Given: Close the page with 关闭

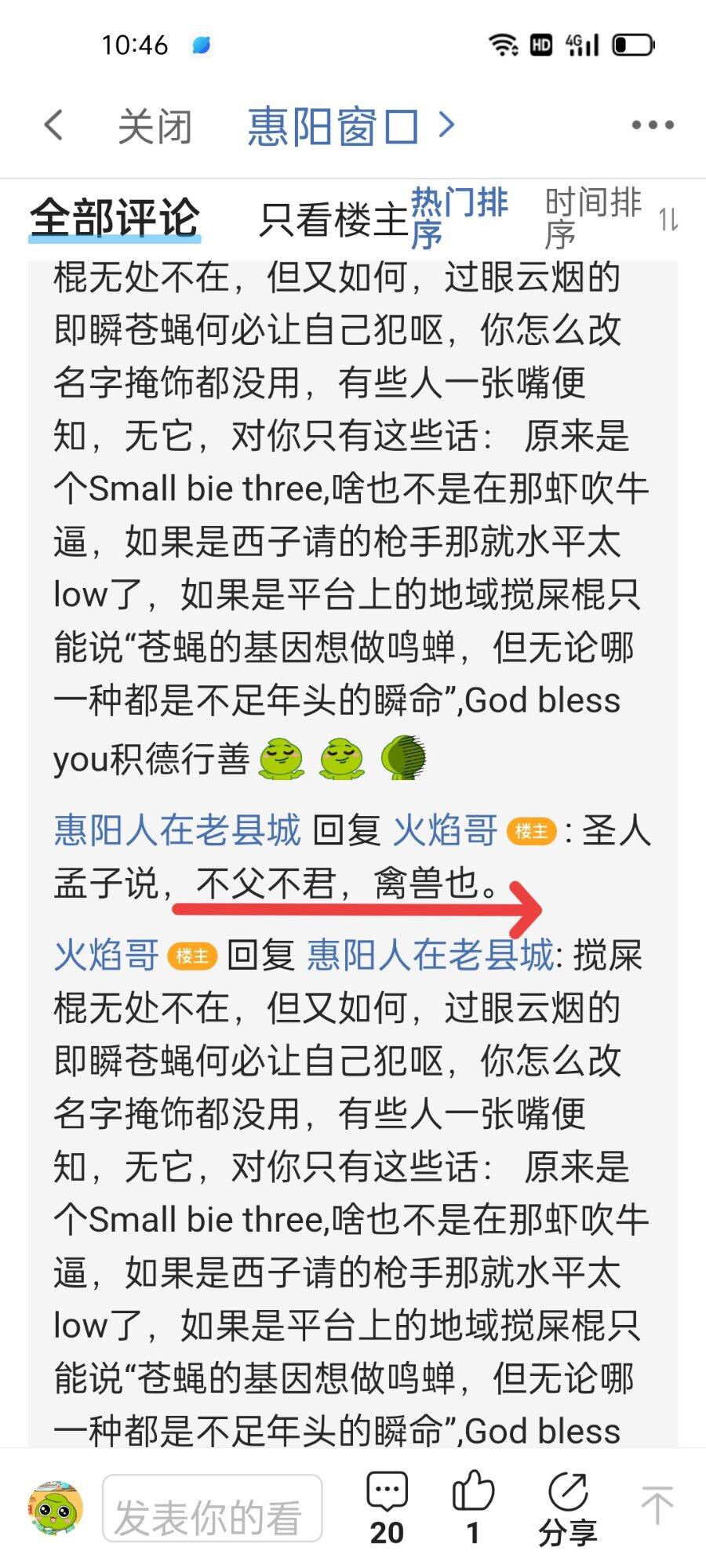Looking at the screenshot, I should pyautogui.click(x=155, y=126).
